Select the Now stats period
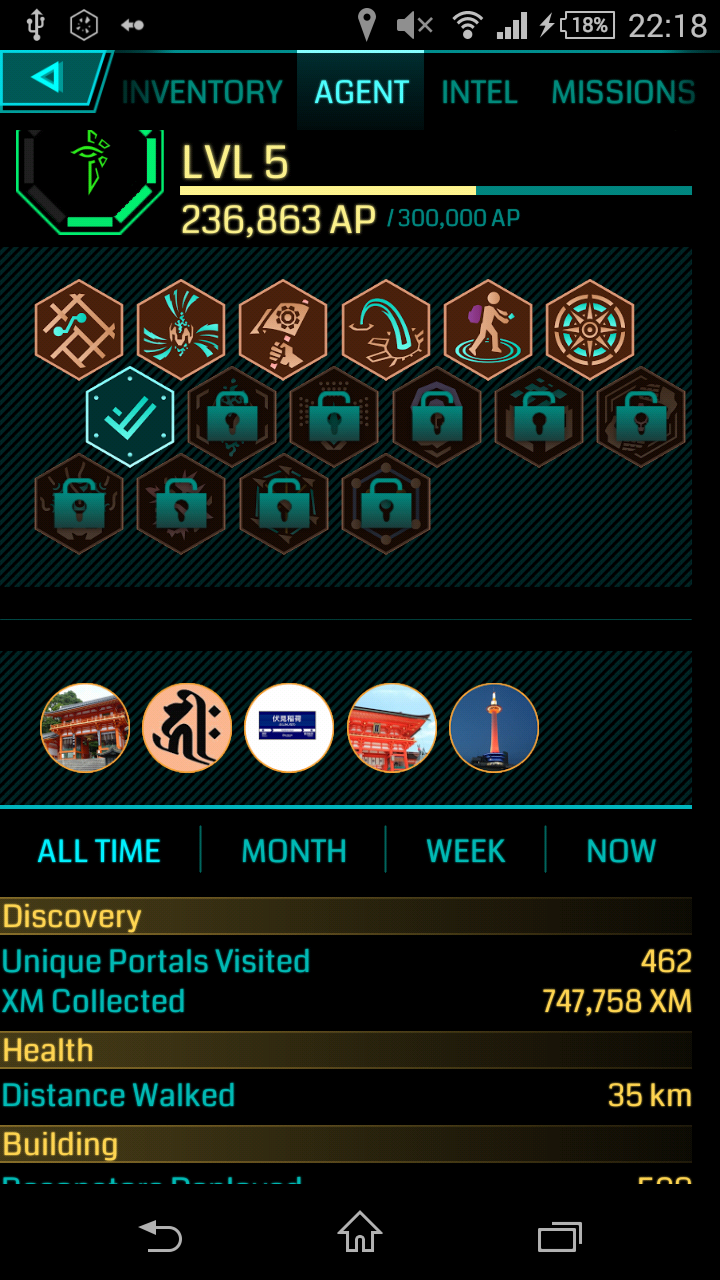The width and height of the screenshot is (720, 1280). click(621, 851)
